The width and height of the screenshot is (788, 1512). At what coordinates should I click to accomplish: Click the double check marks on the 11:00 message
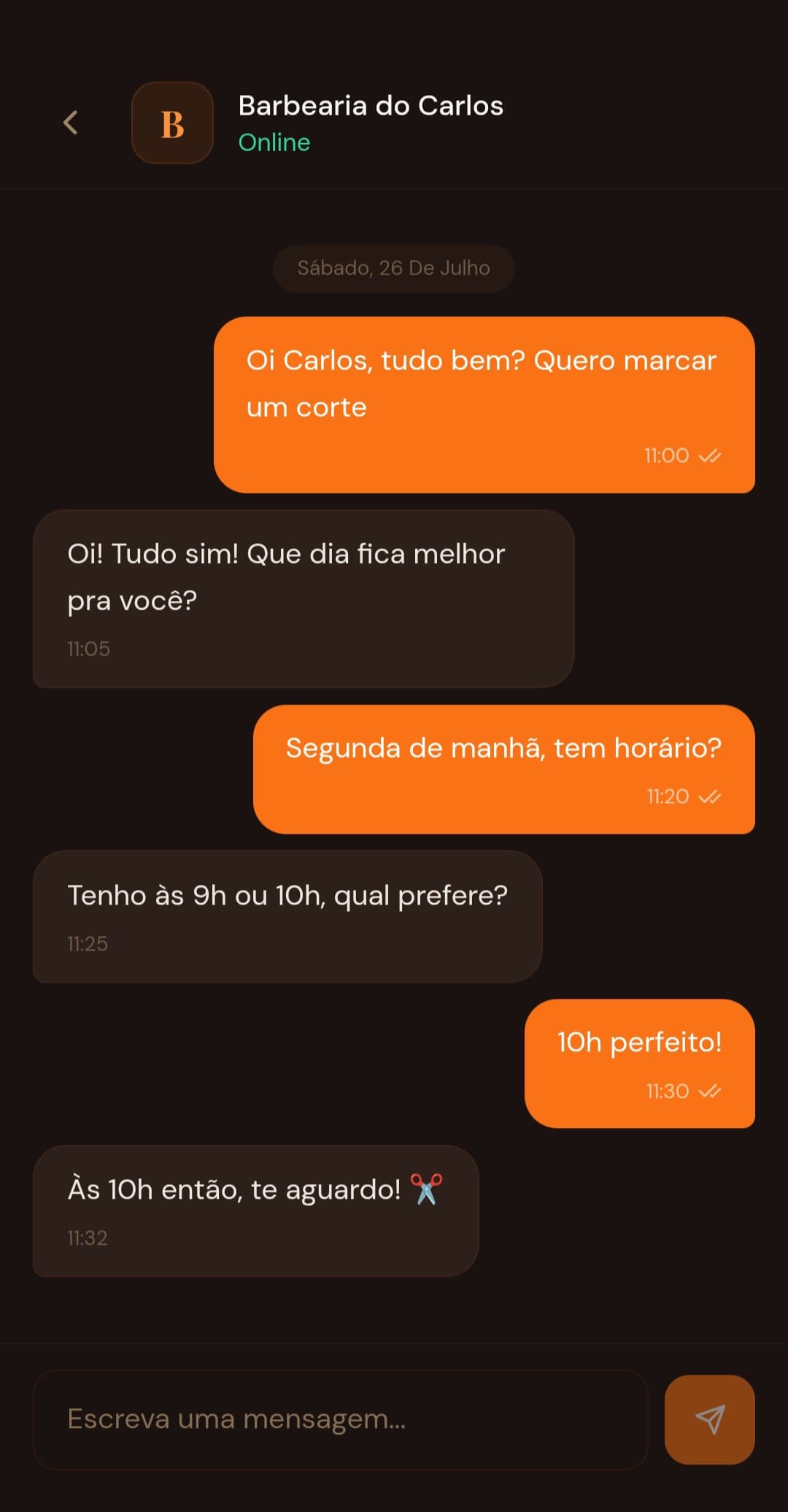709,455
